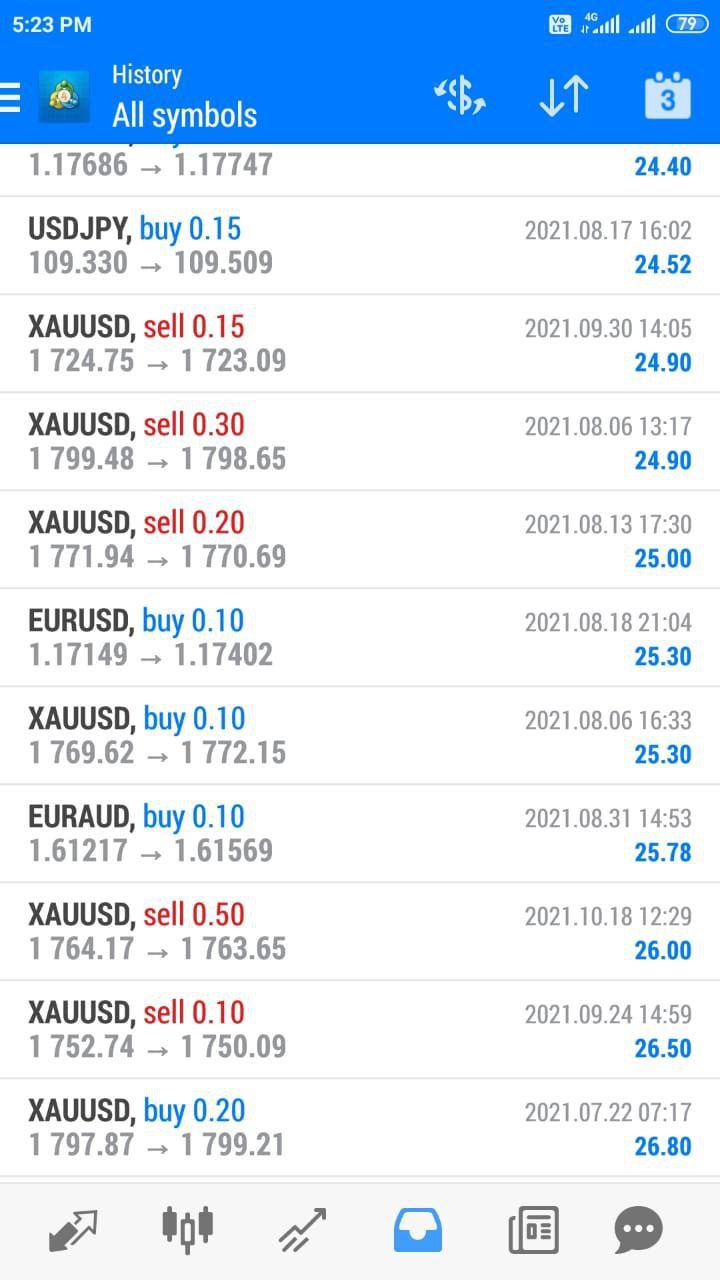Open the symbol filter icon

[459, 97]
